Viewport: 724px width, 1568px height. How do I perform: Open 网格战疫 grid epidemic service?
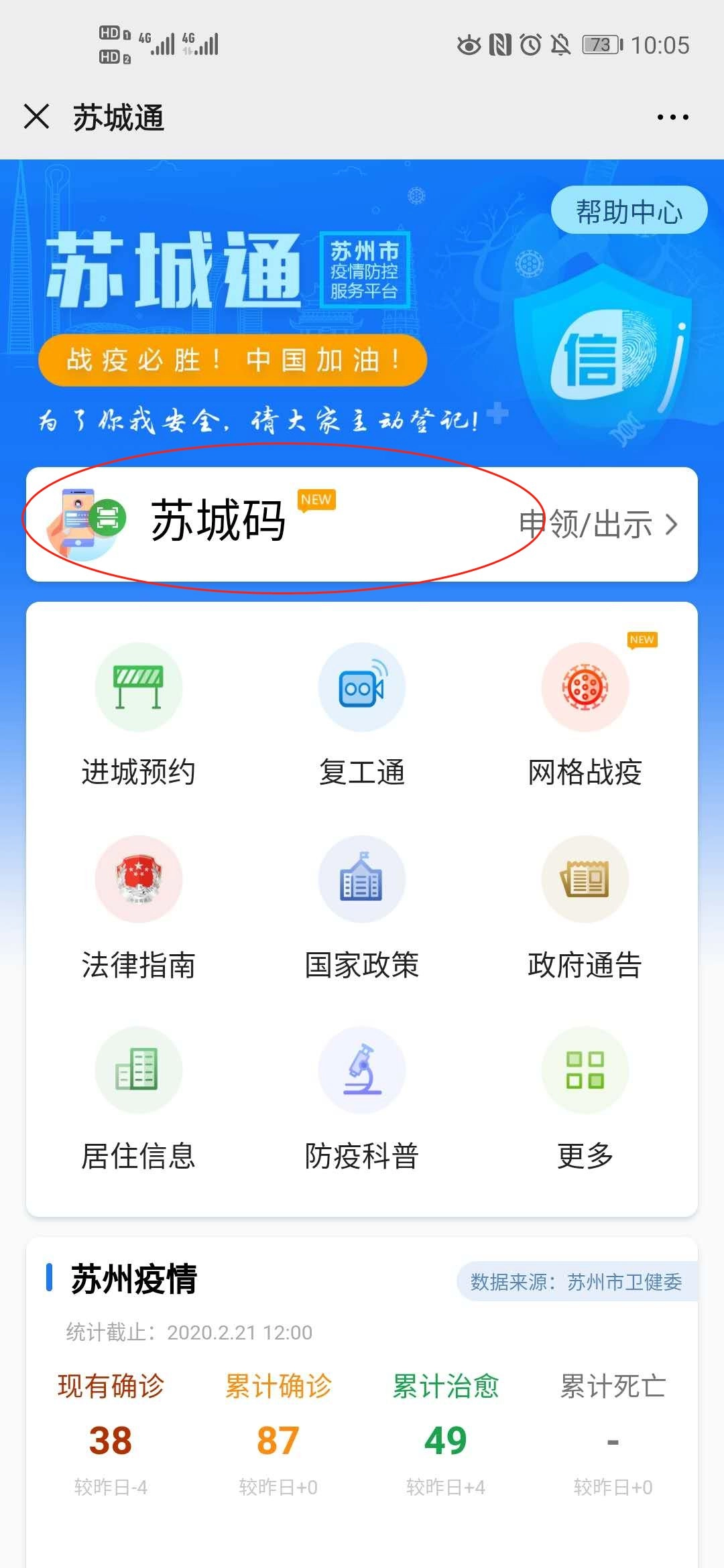tap(585, 714)
